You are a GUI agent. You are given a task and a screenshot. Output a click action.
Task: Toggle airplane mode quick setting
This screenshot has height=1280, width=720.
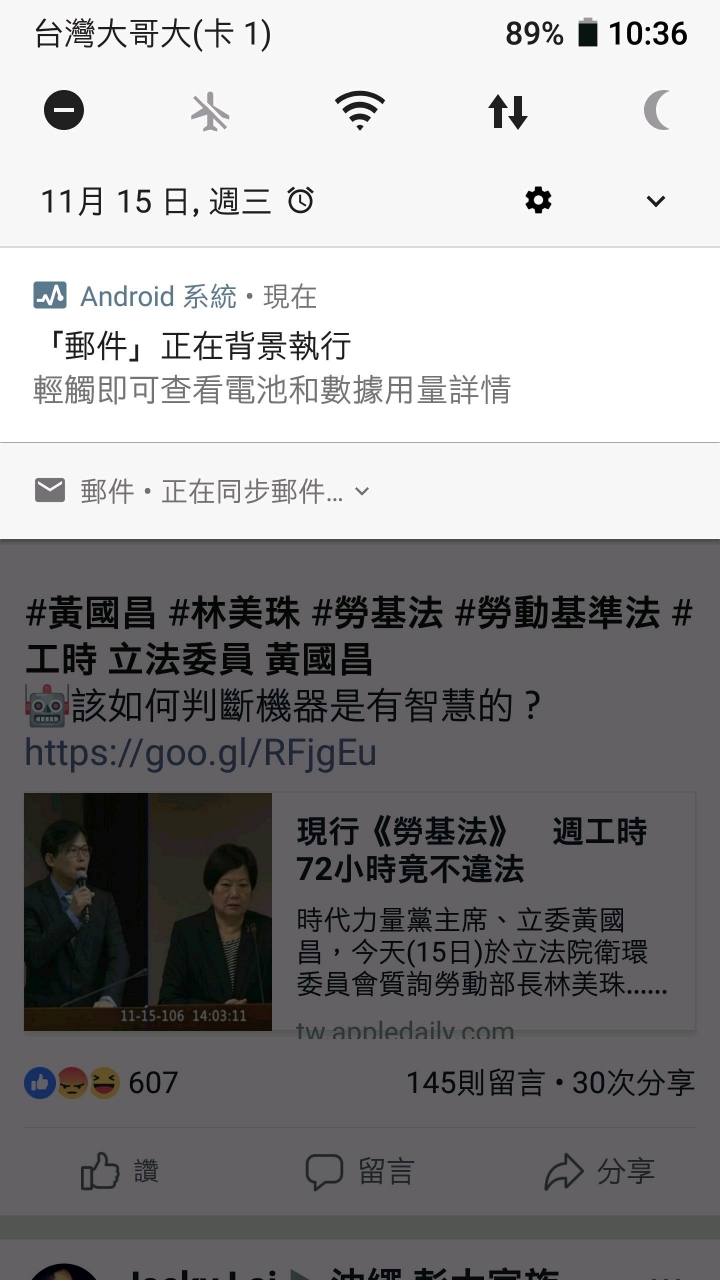coord(210,111)
